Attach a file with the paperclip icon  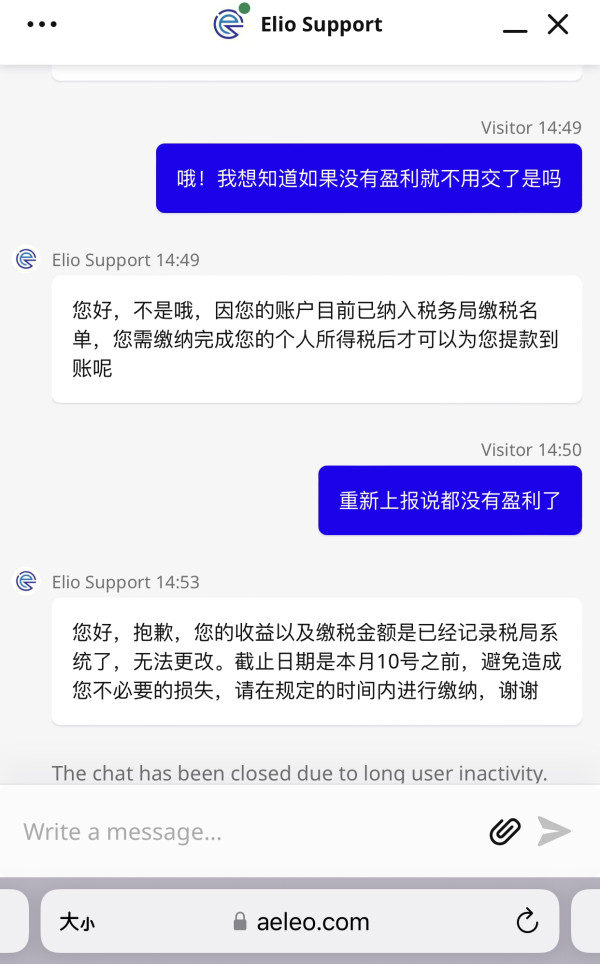coord(505,832)
